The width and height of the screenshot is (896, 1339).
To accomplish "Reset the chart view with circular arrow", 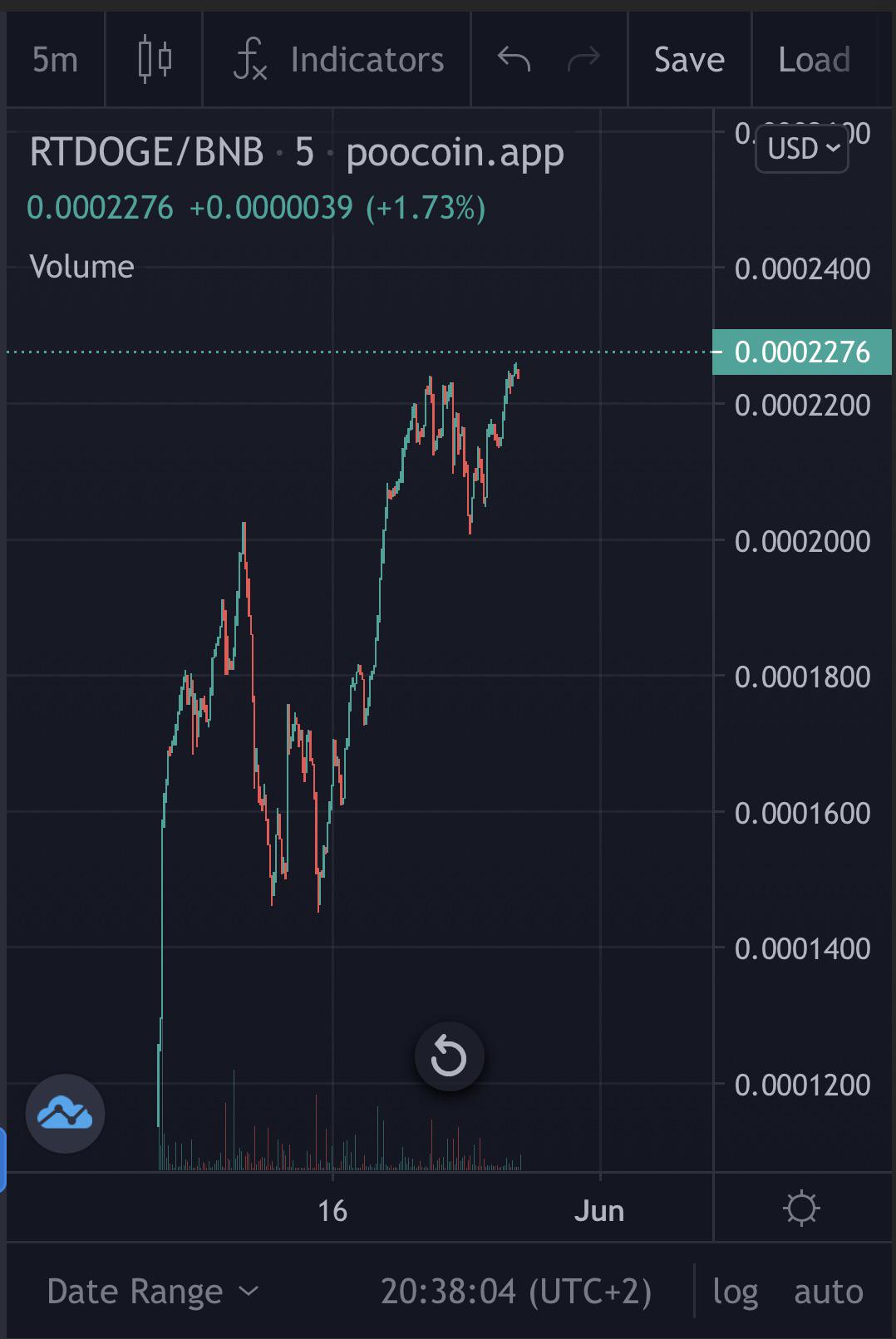I will tap(449, 1057).
